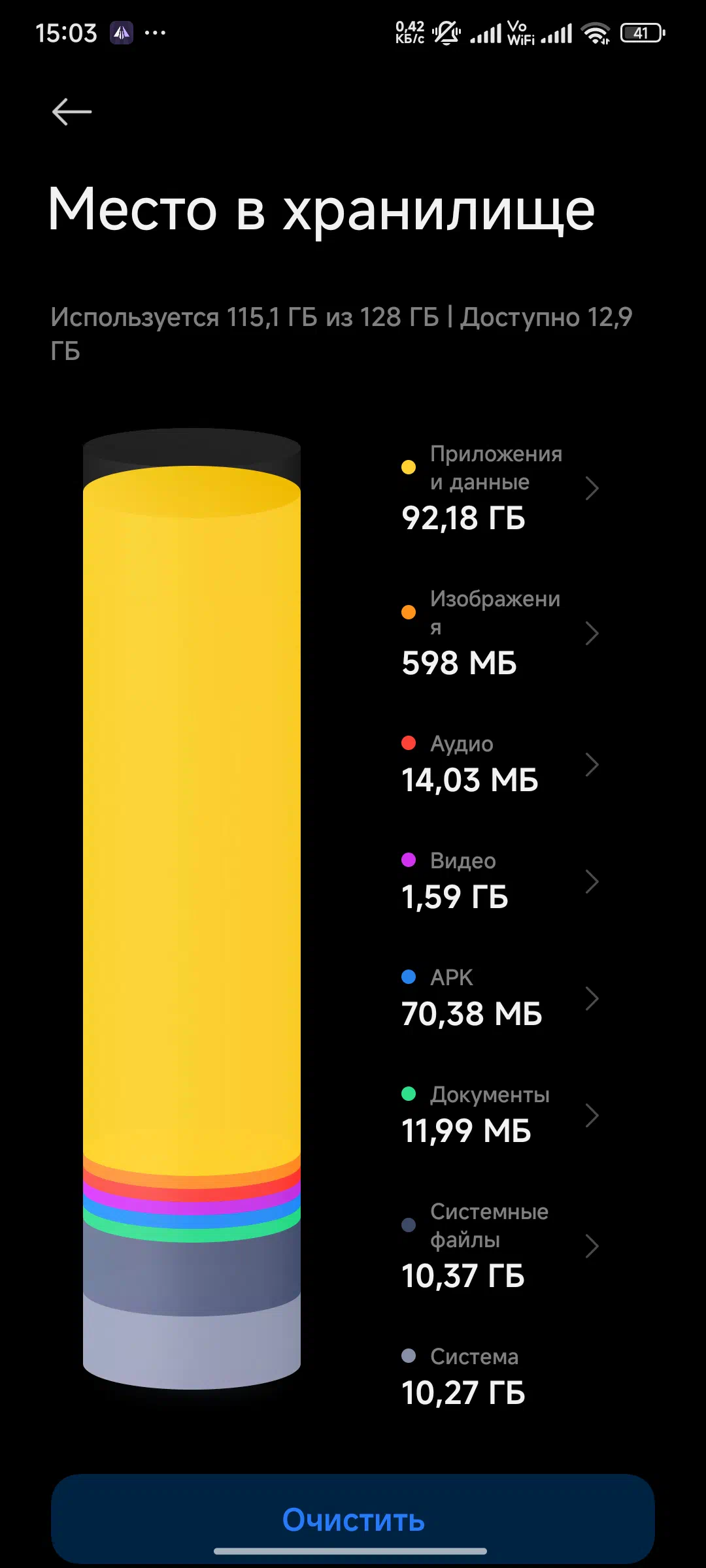Open the APK files category
706x1568 pixels.
(500, 998)
